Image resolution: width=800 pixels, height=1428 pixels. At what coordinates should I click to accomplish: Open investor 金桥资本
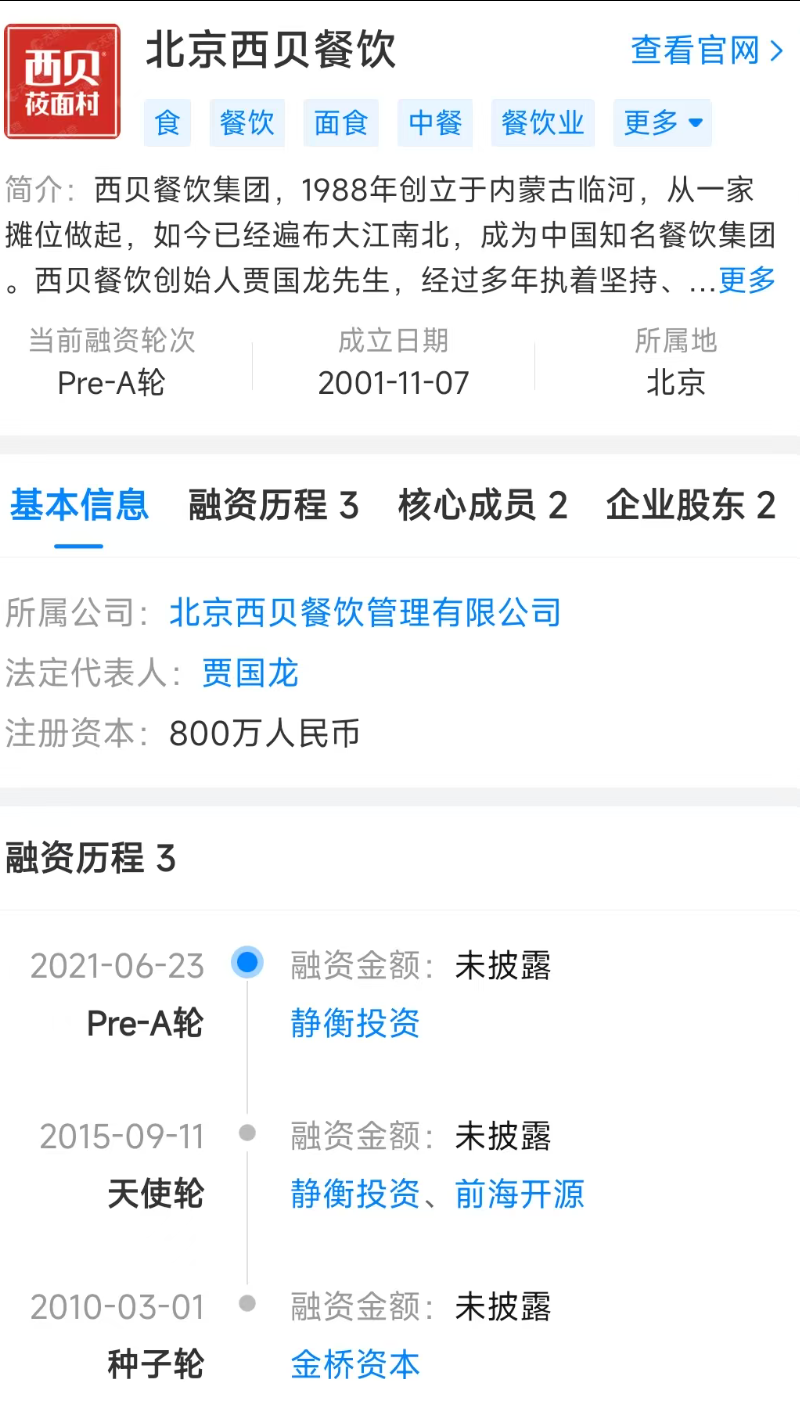tap(355, 1365)
